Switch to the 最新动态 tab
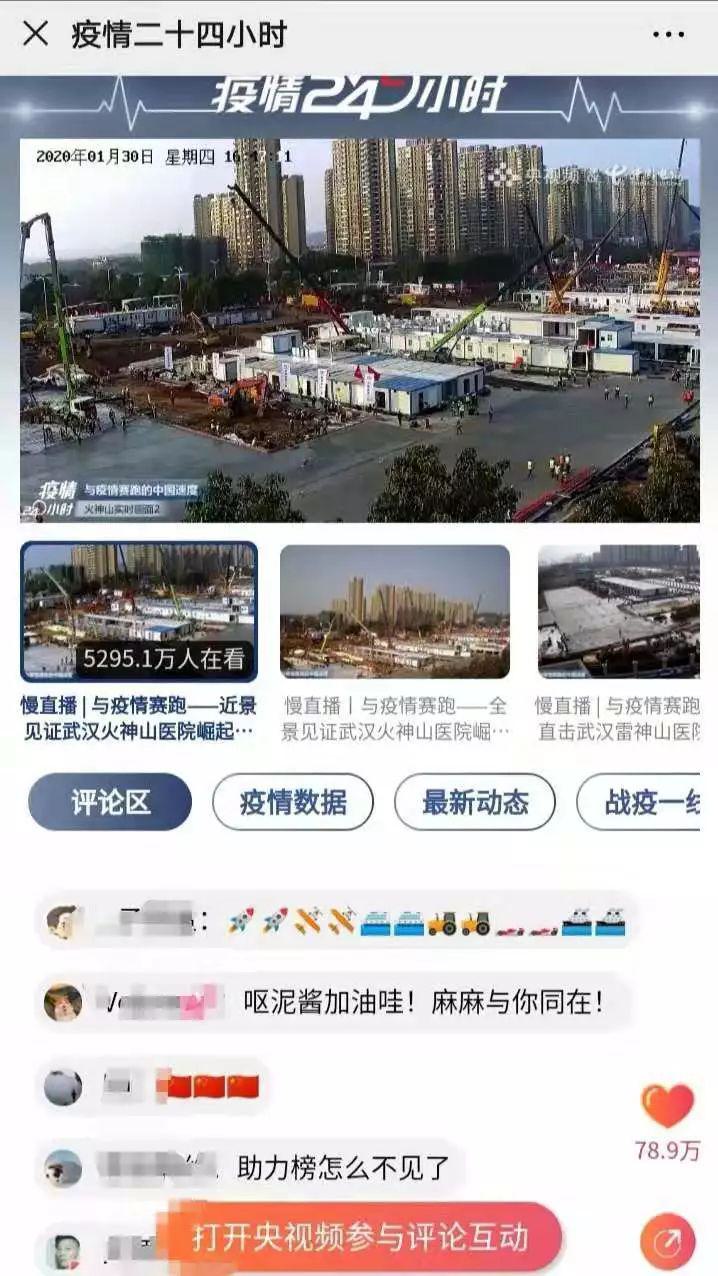 475,802
